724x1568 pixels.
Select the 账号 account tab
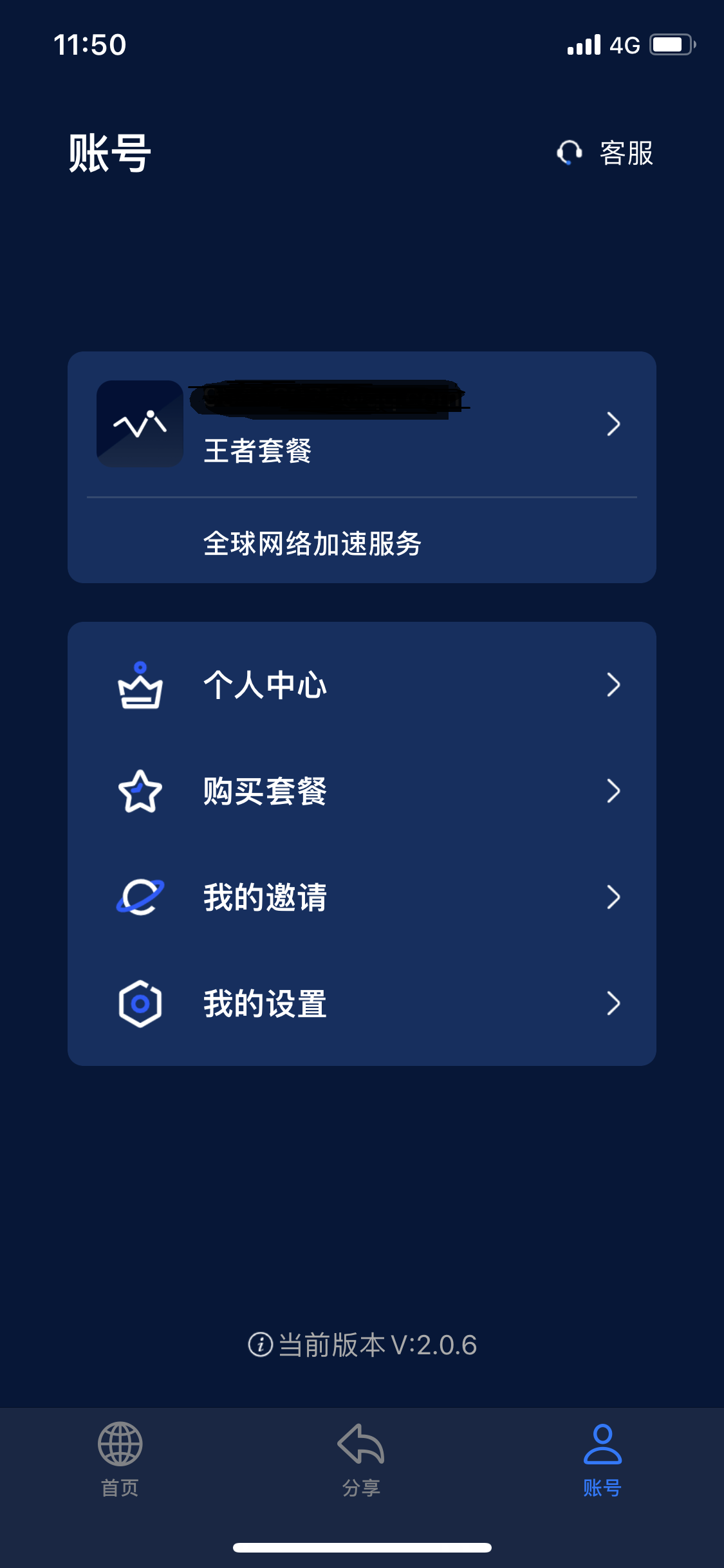602,1460
